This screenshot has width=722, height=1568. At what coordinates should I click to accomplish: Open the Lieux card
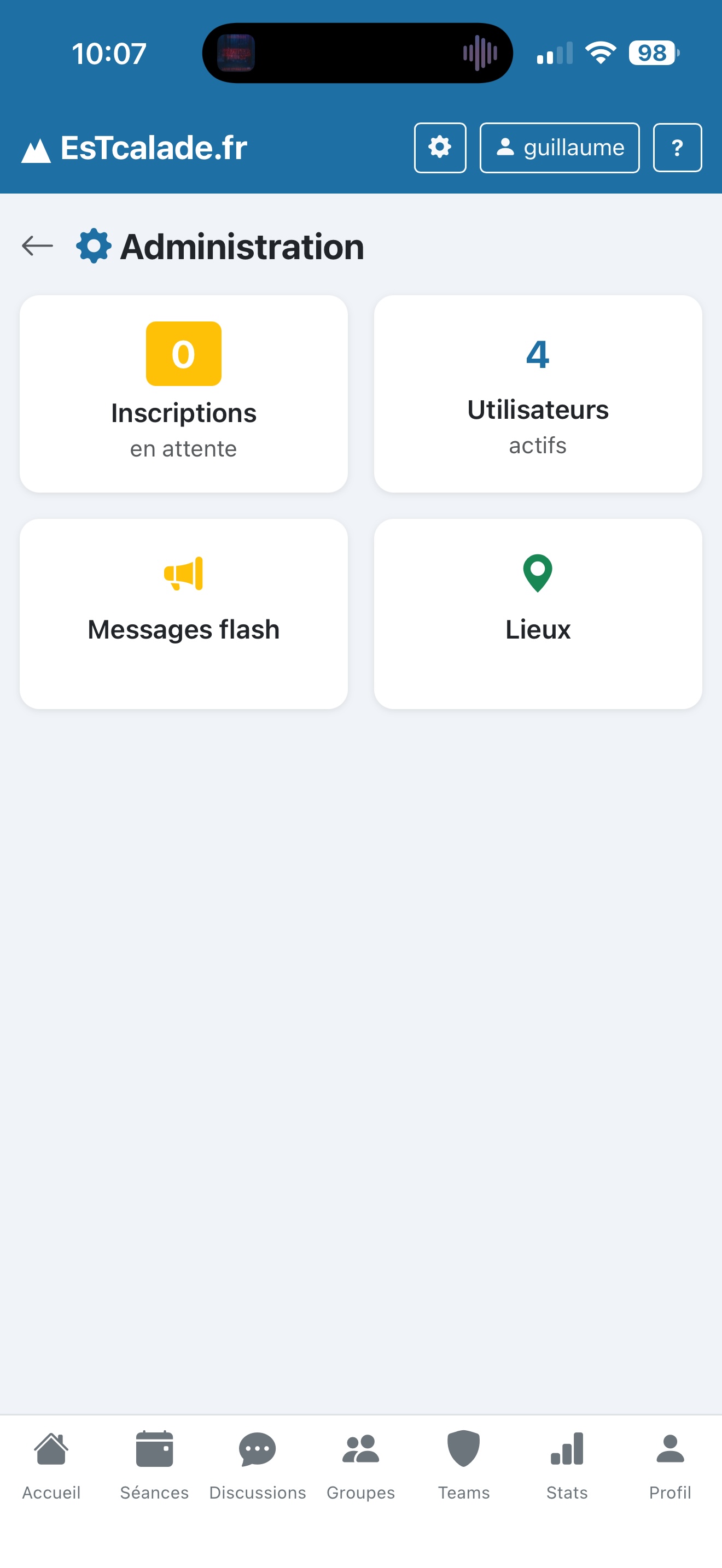coord(538,613)
